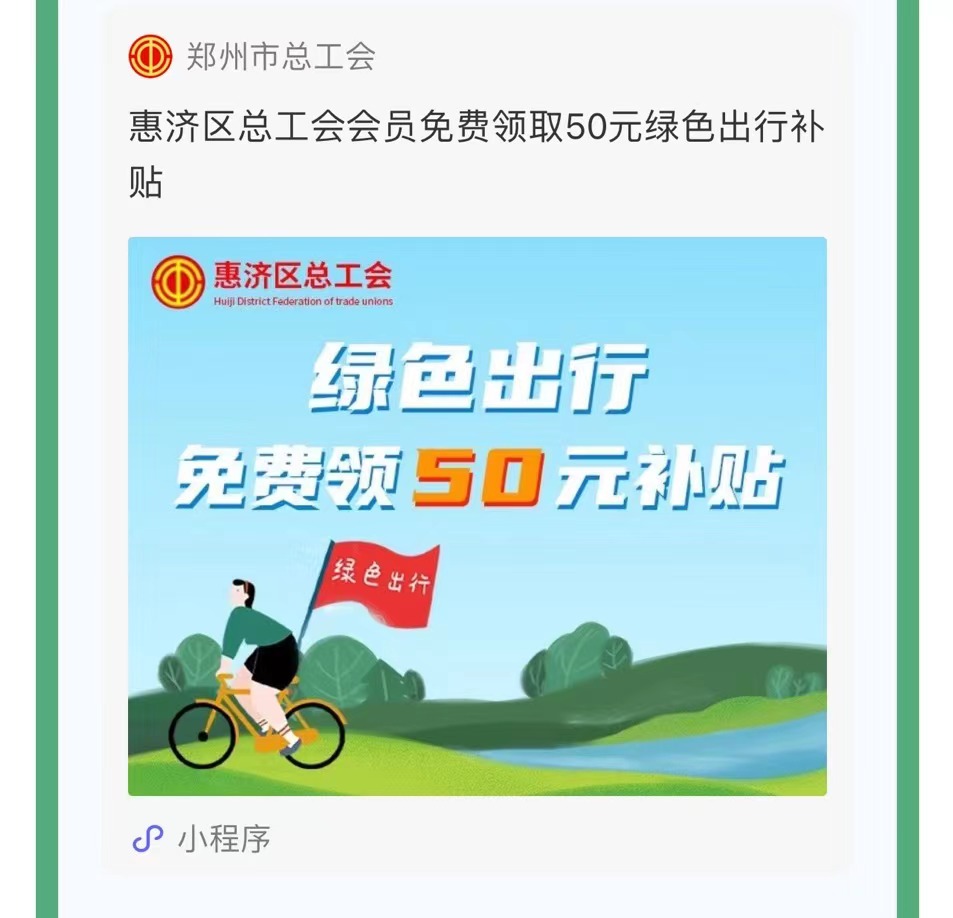Viewport: 953px width, 918px height.
Task: Open the 惠济区总工会 green travel subsidy mini program card
Action: click(x=477, y=515)
